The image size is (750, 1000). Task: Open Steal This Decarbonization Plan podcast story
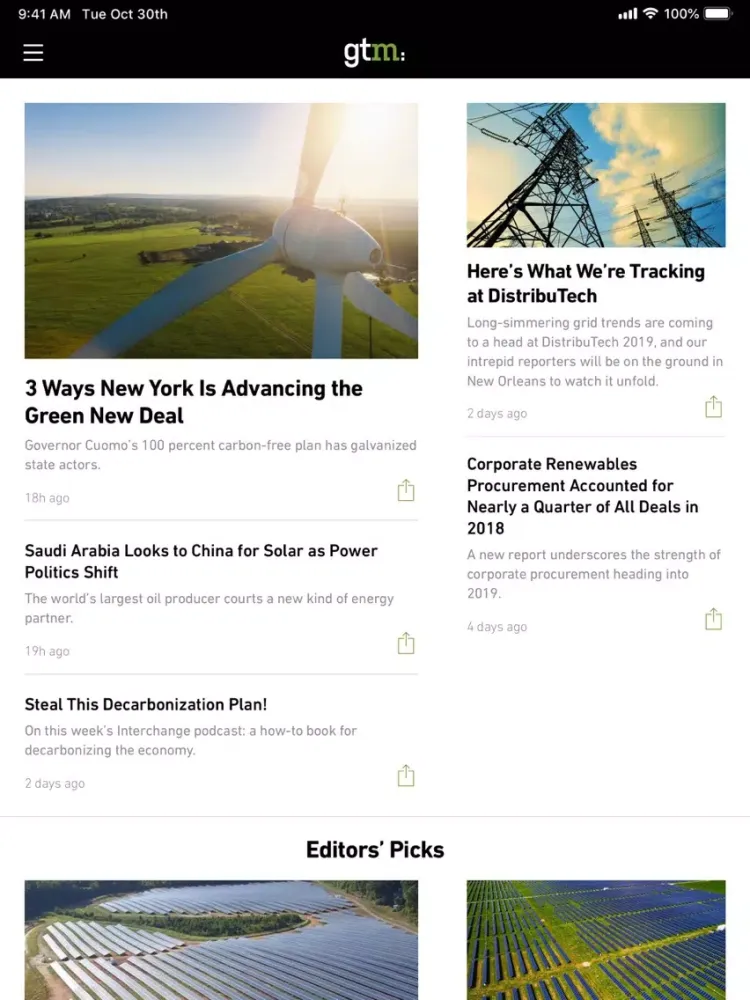coord(146,704)
